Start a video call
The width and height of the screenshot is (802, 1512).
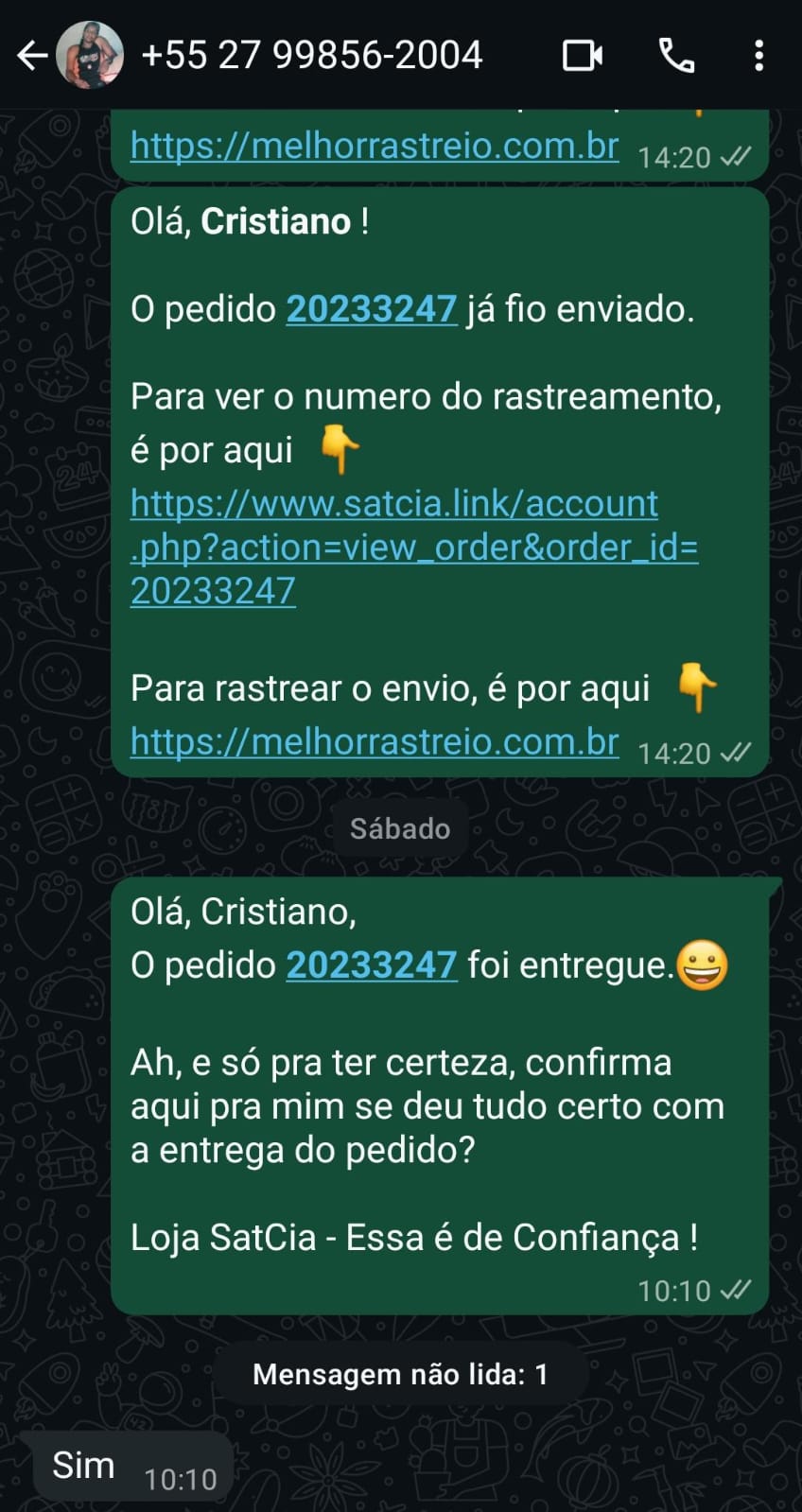pos(583,56)
